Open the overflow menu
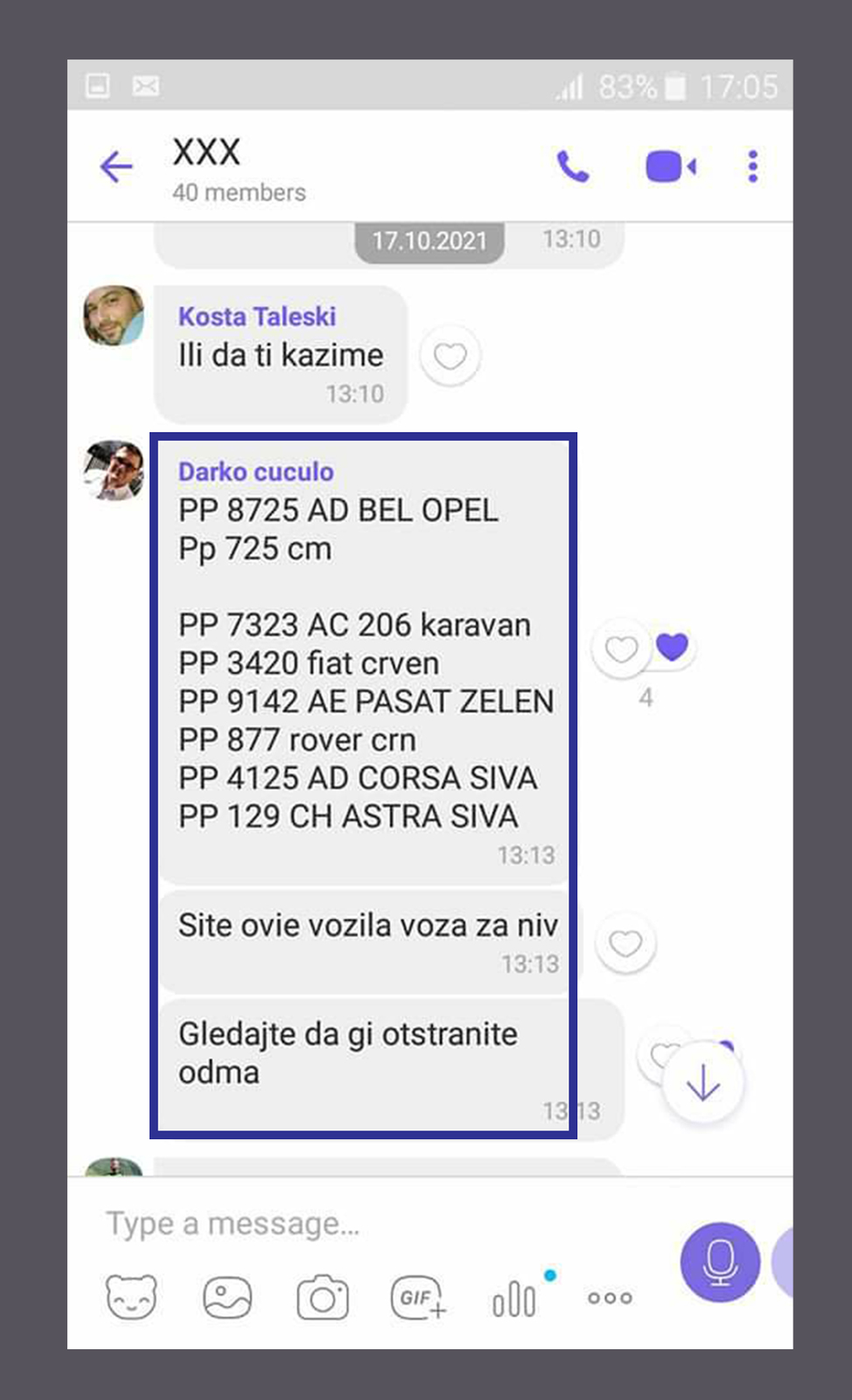This screenshot has height=1400, width=852. [x=752, y=166]
